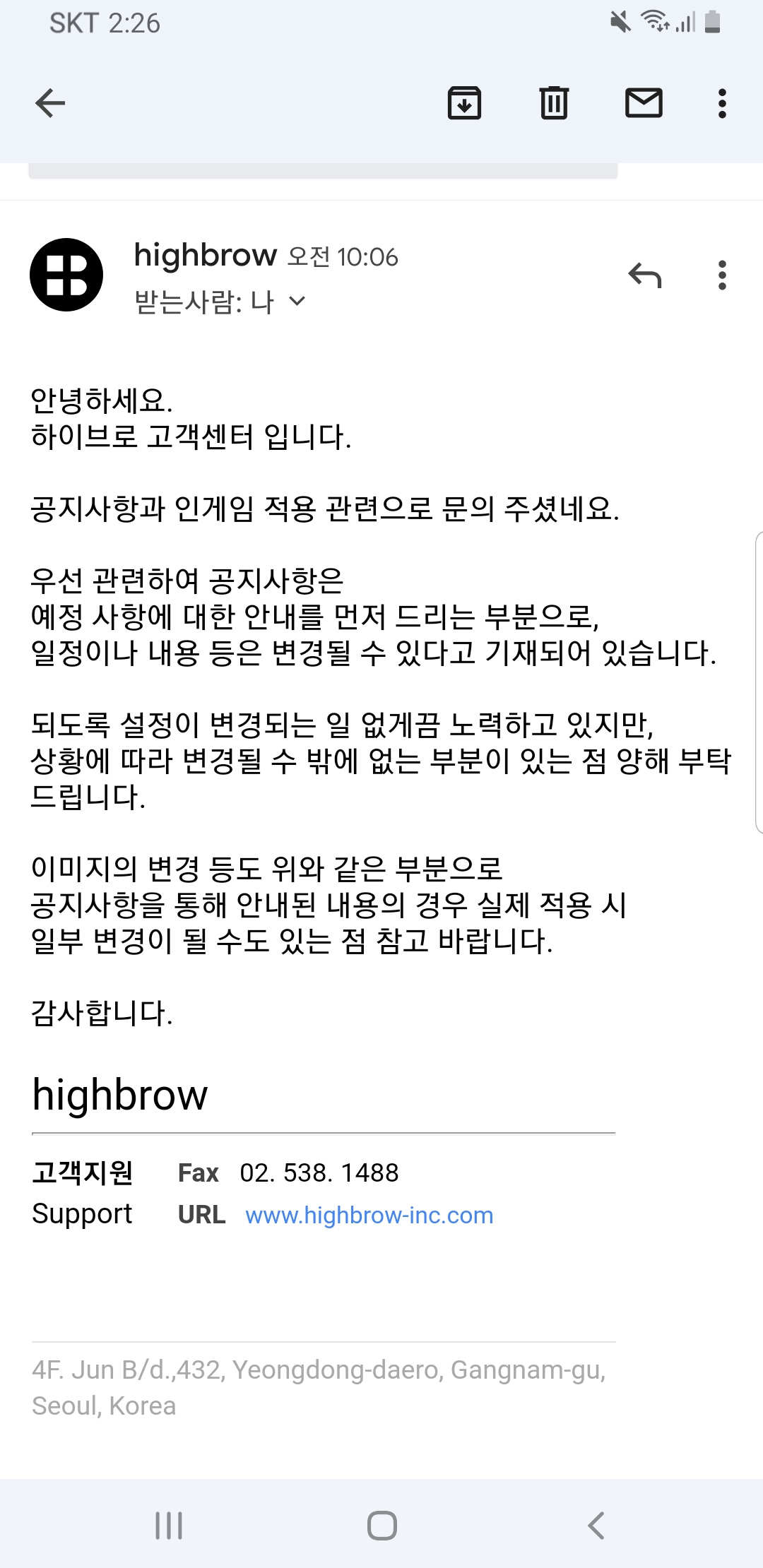Viewport: 763px width, 1568px height.
Task: Delete this email
Action: (x=554, y=103)
